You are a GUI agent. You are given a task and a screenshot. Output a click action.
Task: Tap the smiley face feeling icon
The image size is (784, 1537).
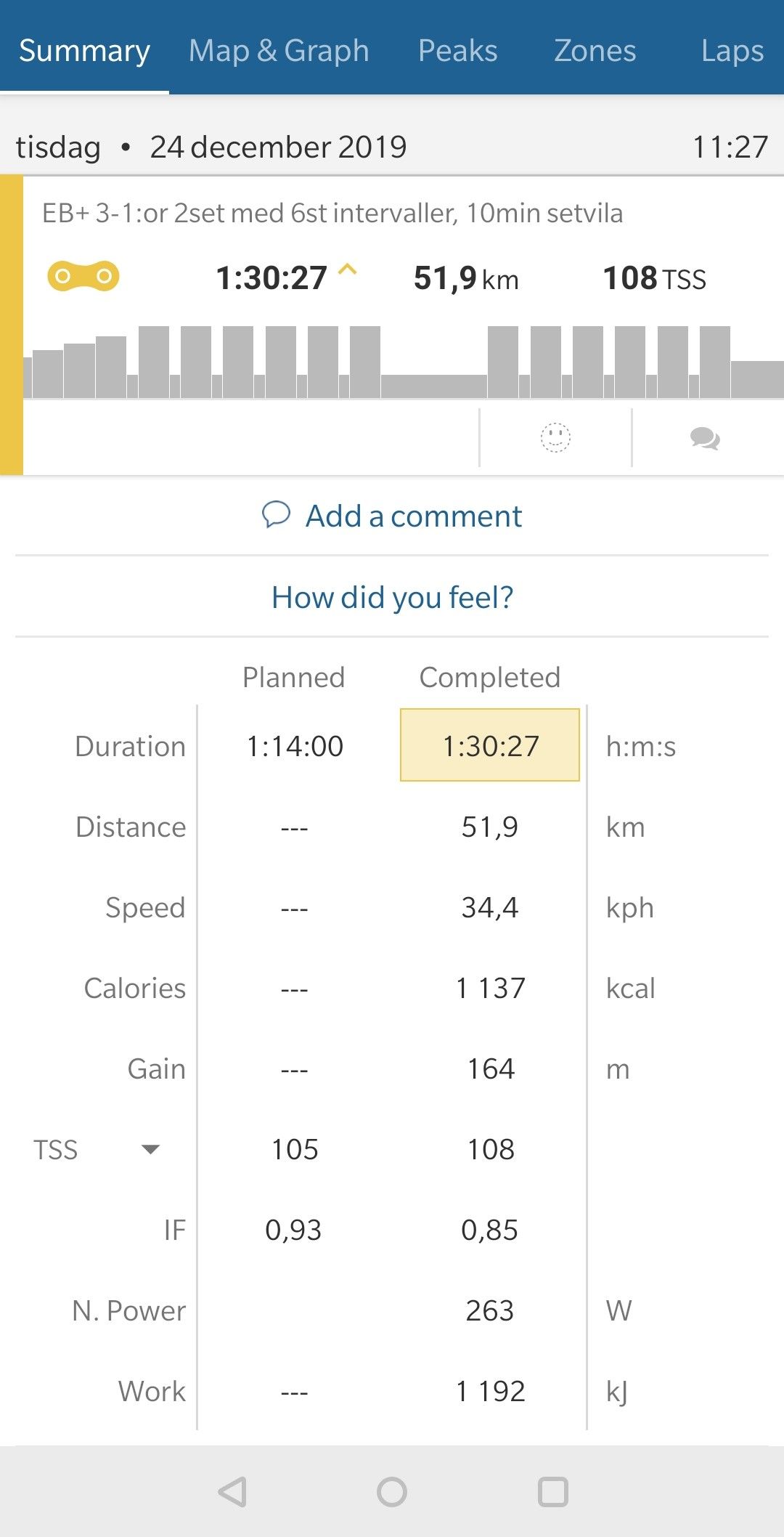[x=555, y=438]
